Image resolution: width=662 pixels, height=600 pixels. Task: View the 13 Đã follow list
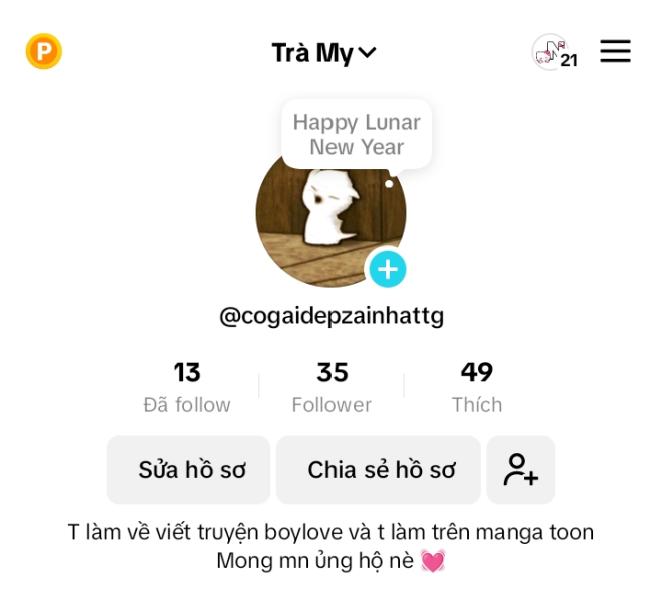coord(187,387)
